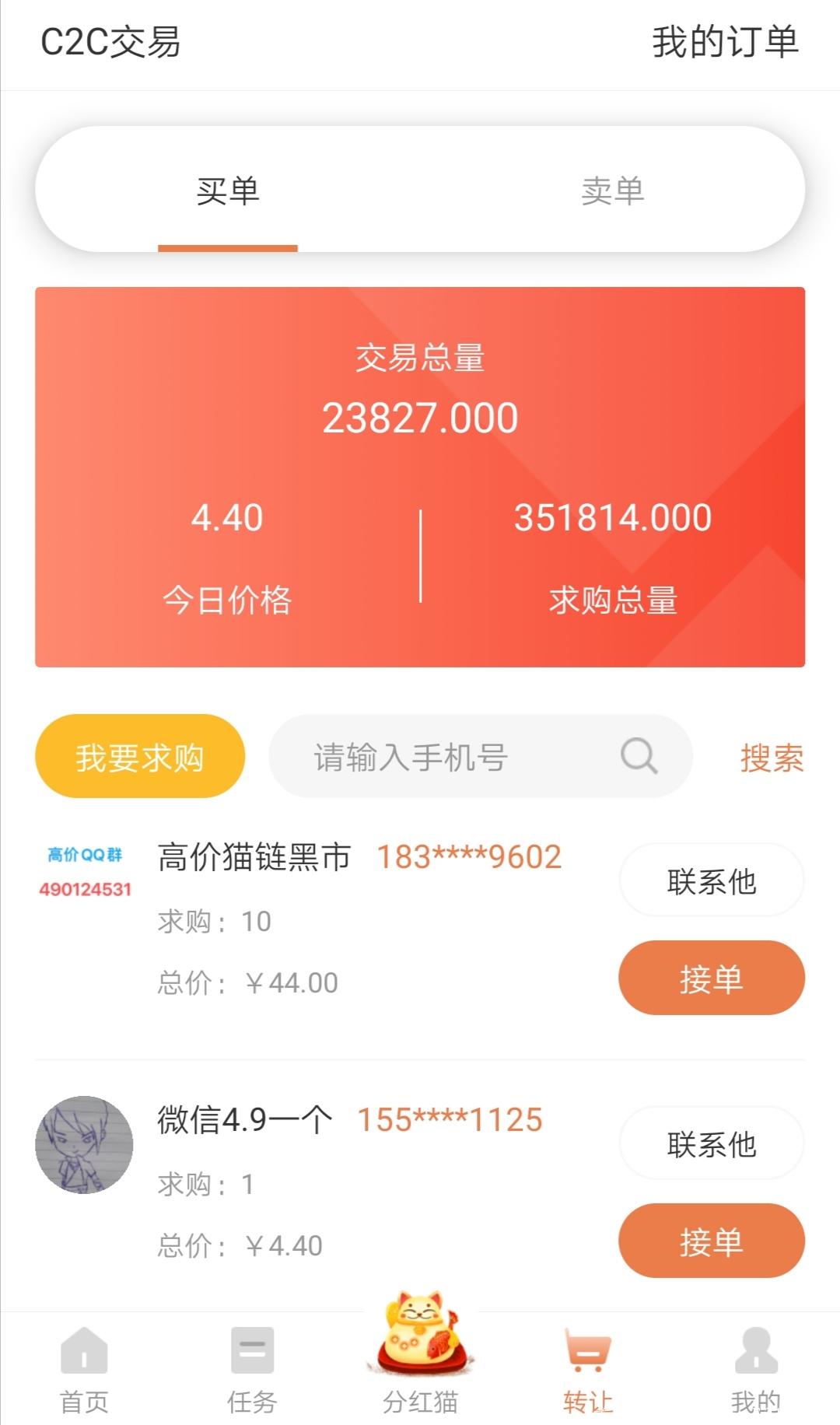
Task: Tap the yellow 我要求购 button
Action: click(x=139, y=755)
